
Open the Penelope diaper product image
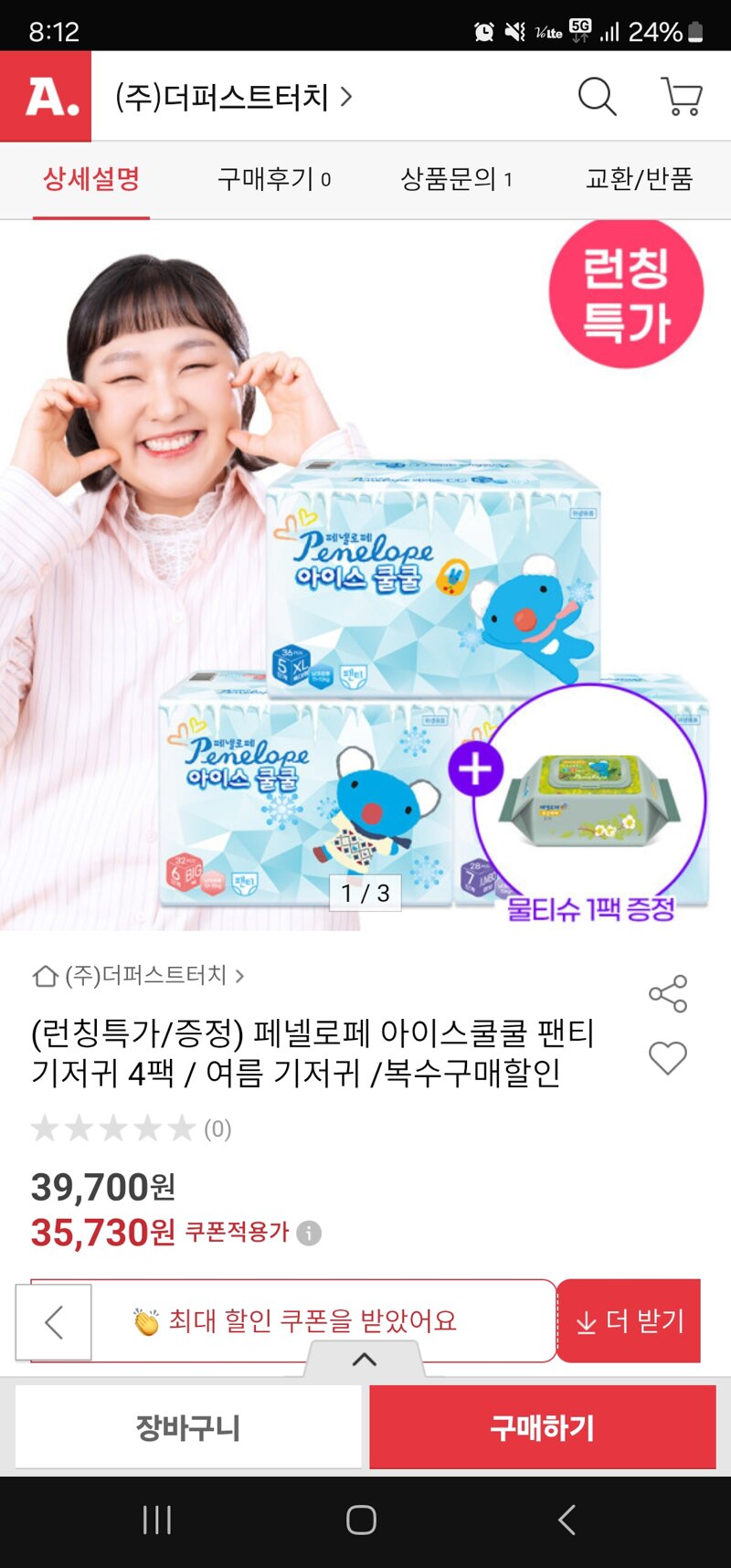pyautogui.click(x=365, y=576)
